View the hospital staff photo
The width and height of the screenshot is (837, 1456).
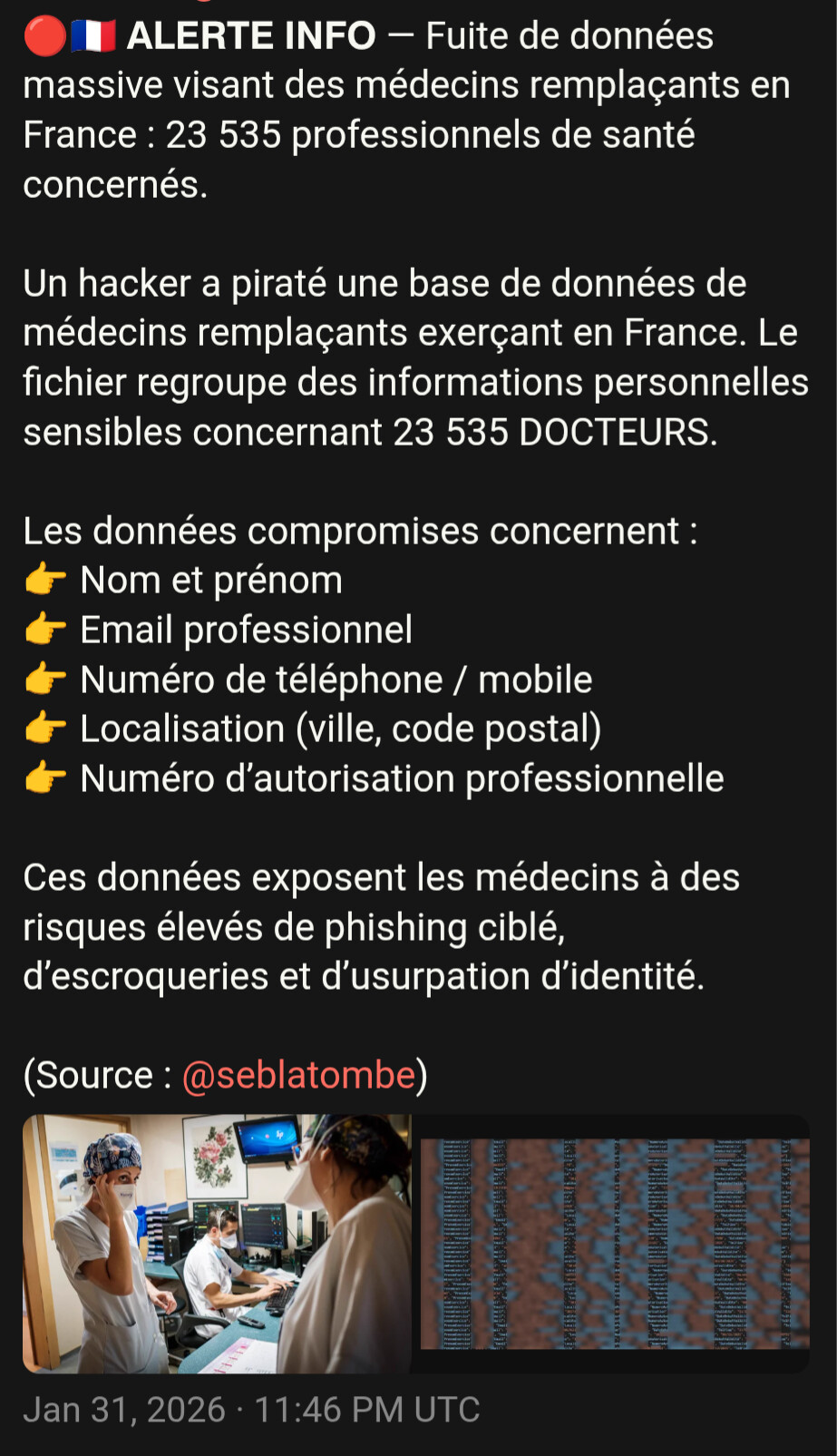217,1243
